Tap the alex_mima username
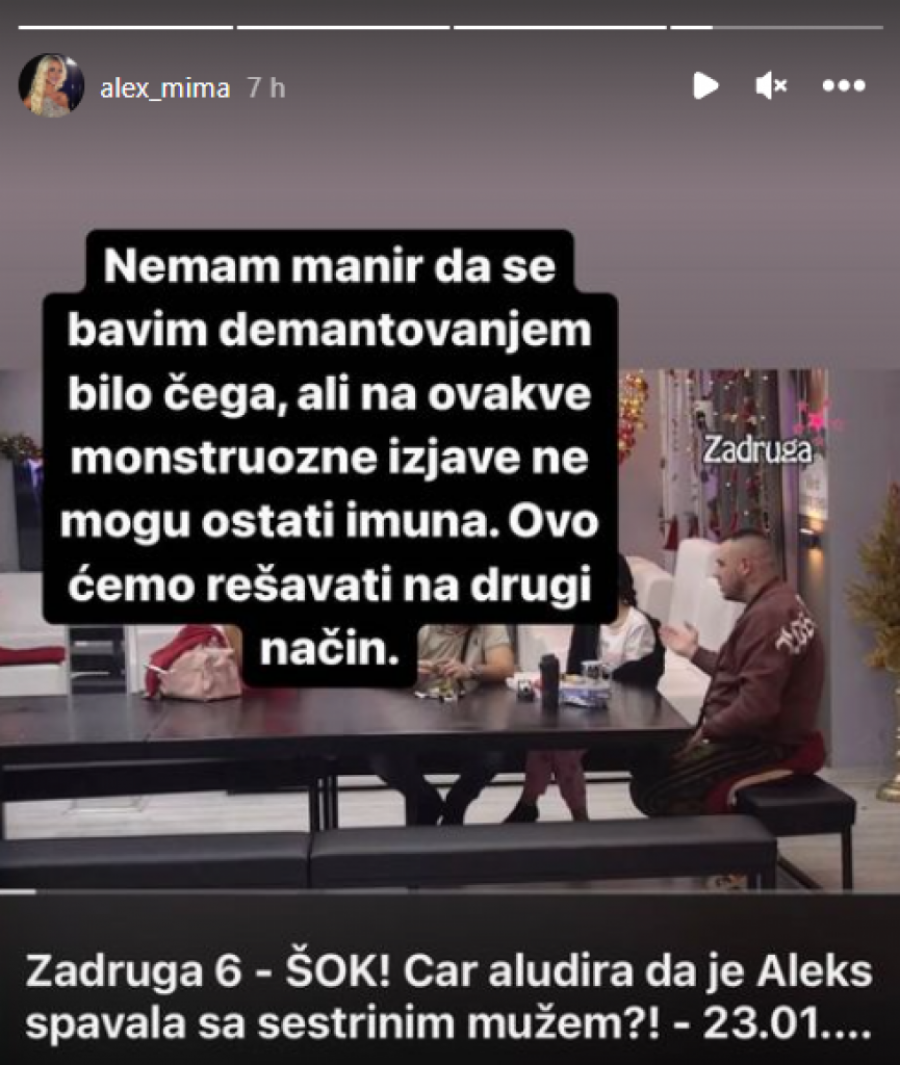This screenshot has width=900, height=1065. (x=165, y=88)
